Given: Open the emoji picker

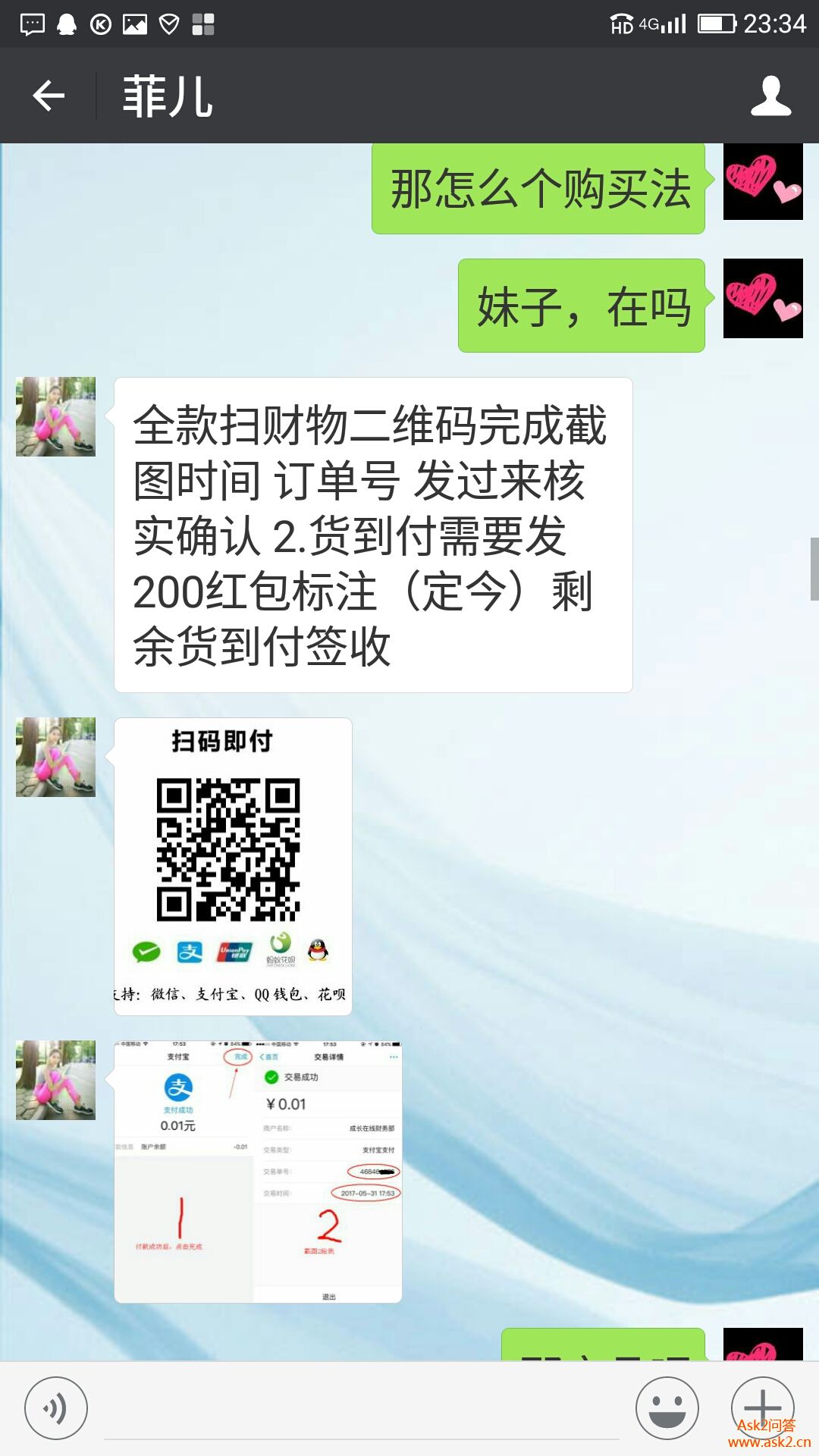Looking at the screenshot, I should (x=667, y=1408).
